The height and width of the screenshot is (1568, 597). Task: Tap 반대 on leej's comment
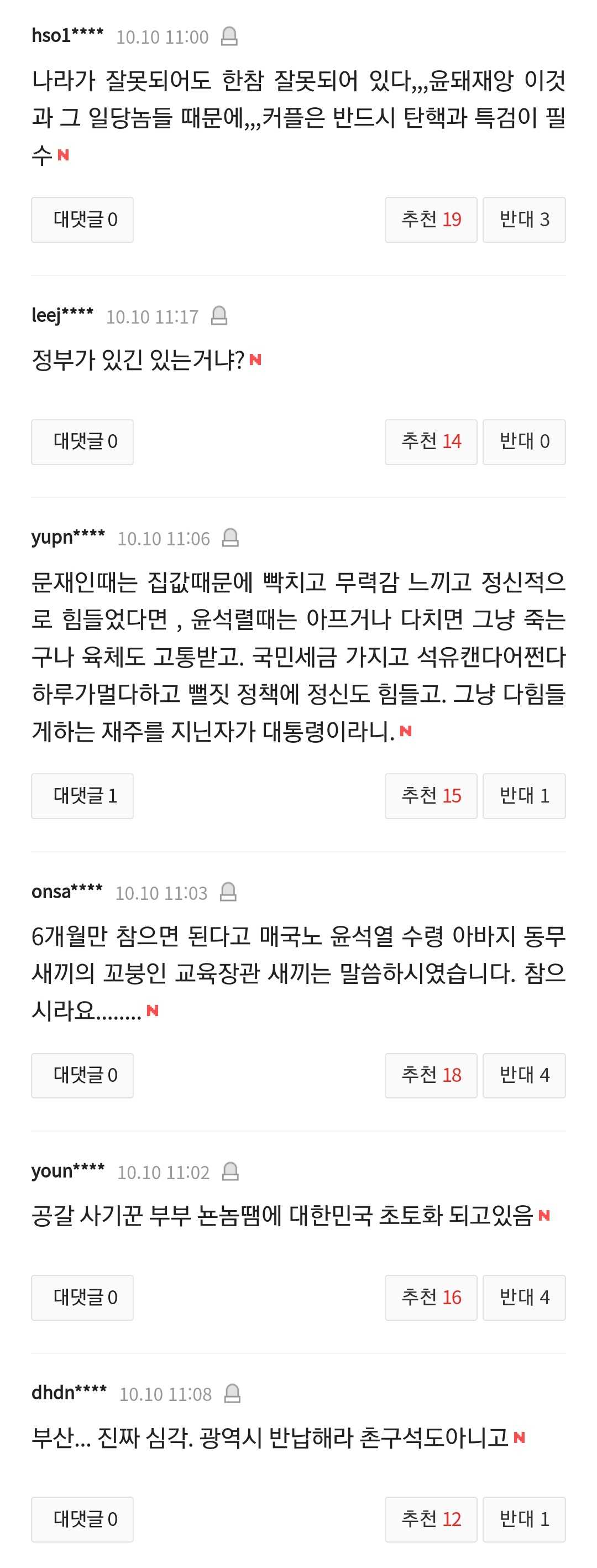[x=523, y=442]
